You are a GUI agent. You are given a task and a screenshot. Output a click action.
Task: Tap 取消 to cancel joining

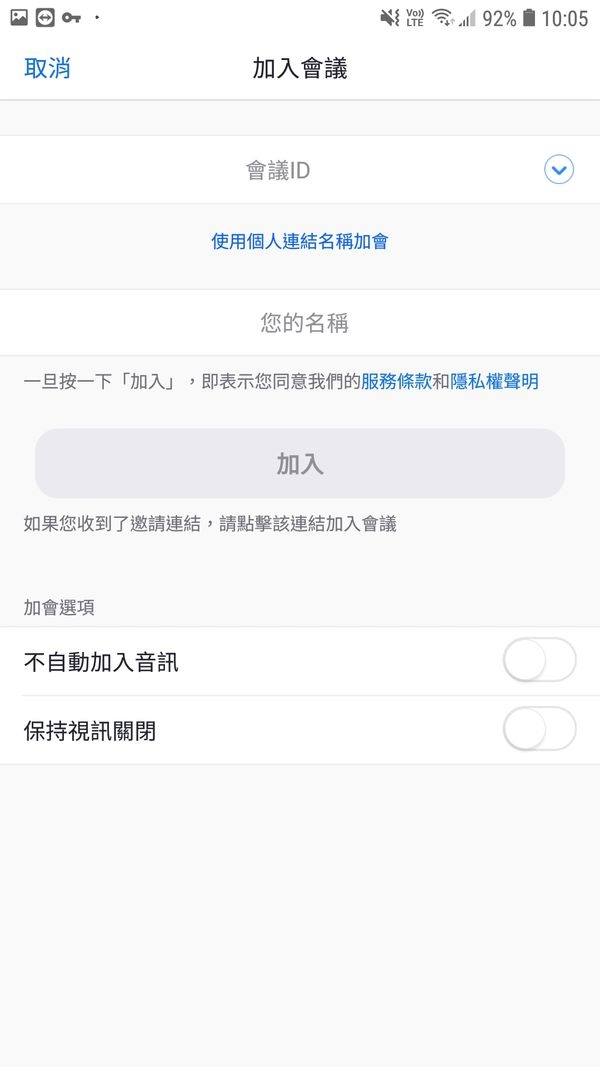47,69
